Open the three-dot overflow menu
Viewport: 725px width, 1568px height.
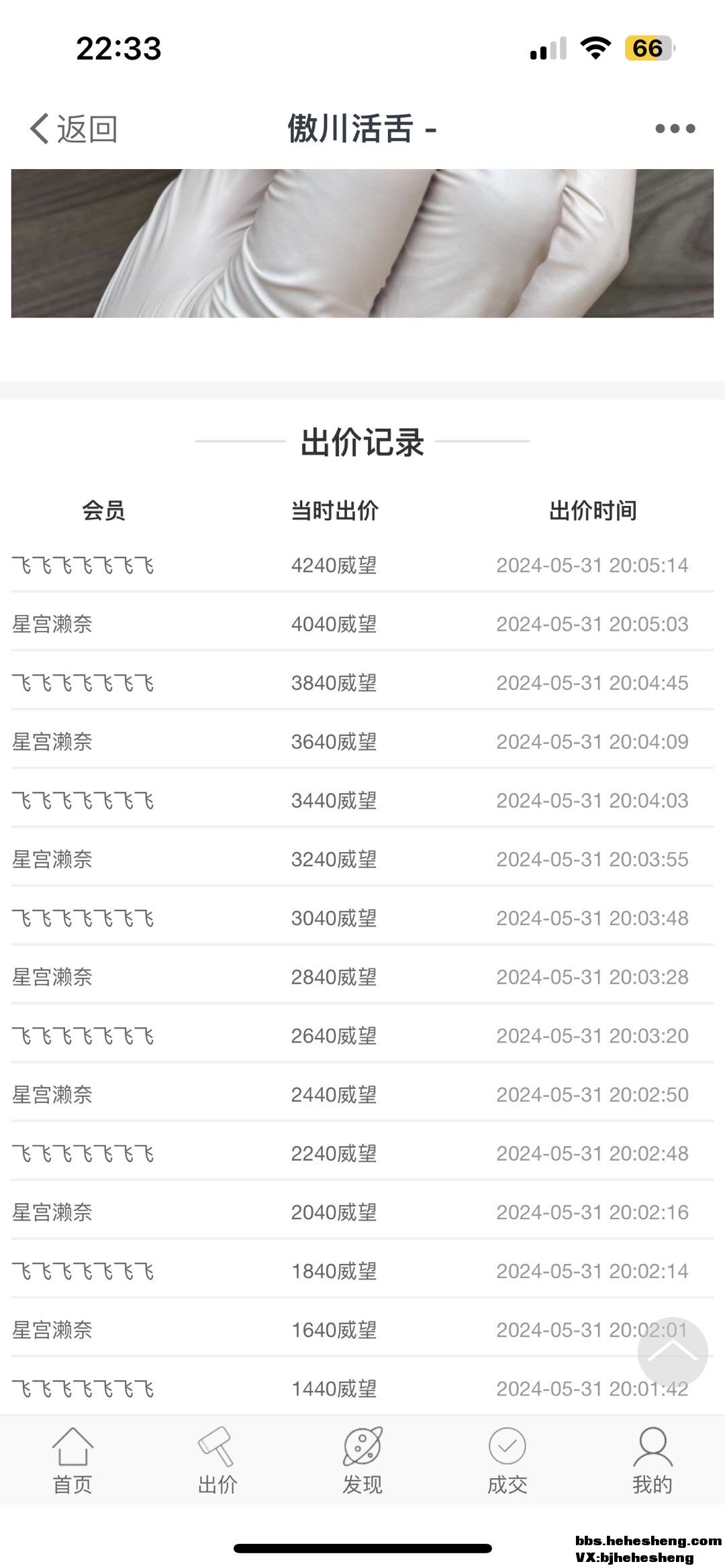point(675,128)
